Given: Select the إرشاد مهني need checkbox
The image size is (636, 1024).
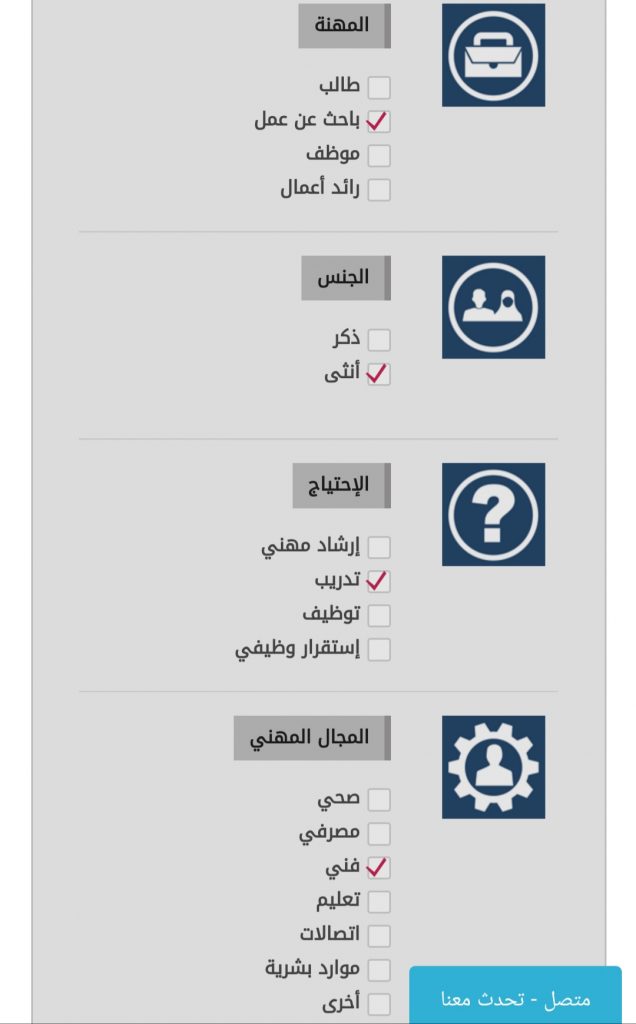Looking at the screenshot, I should coord(379,547).
